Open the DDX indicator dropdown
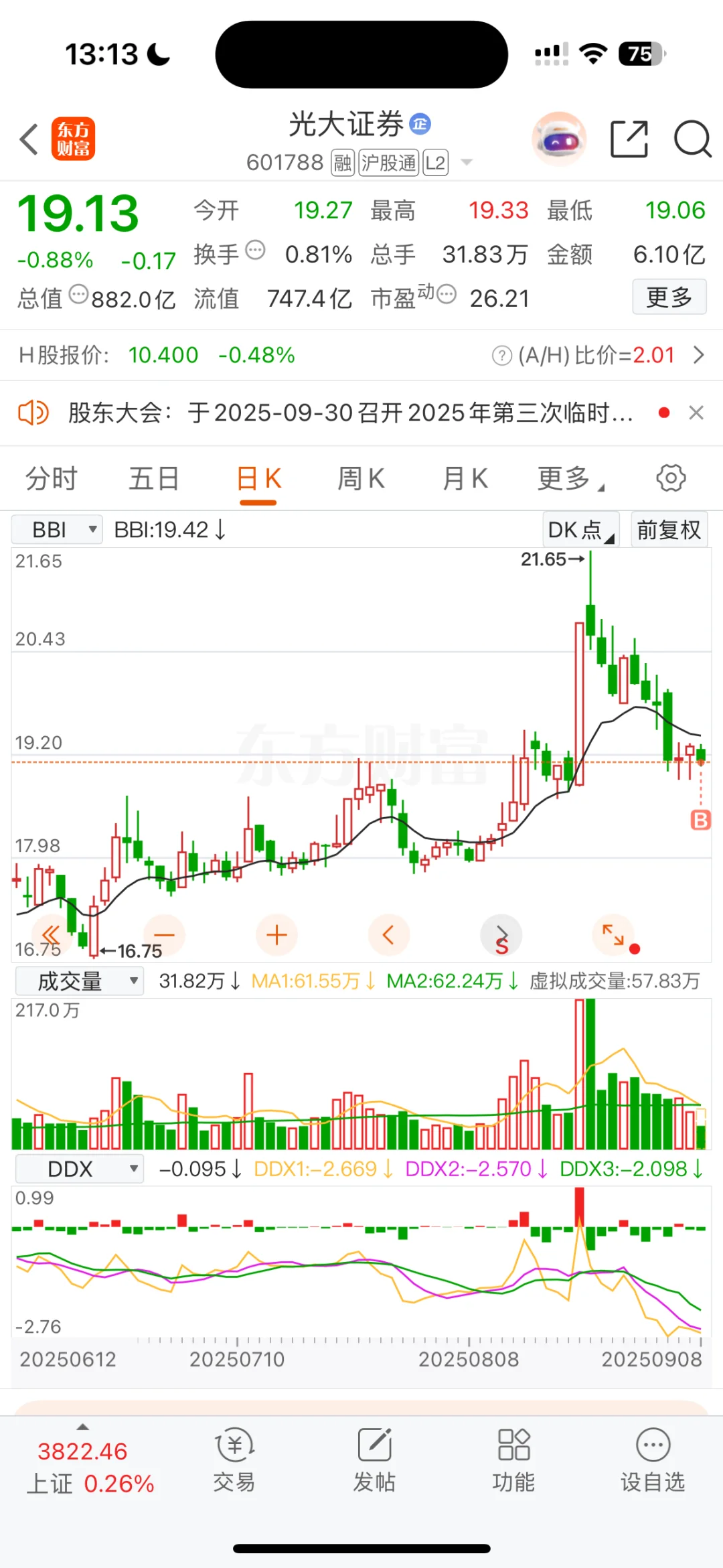This screenshot has width=723, height=1568. coord(80,1169)
